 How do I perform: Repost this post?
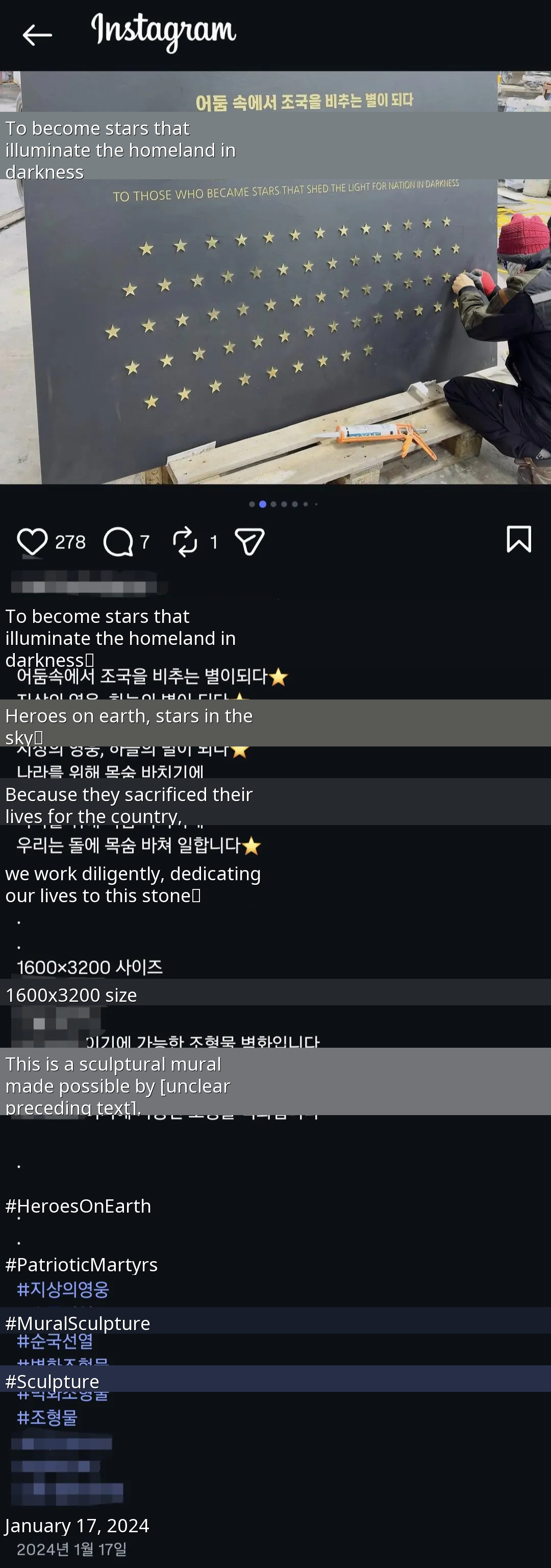coord(185,541)
